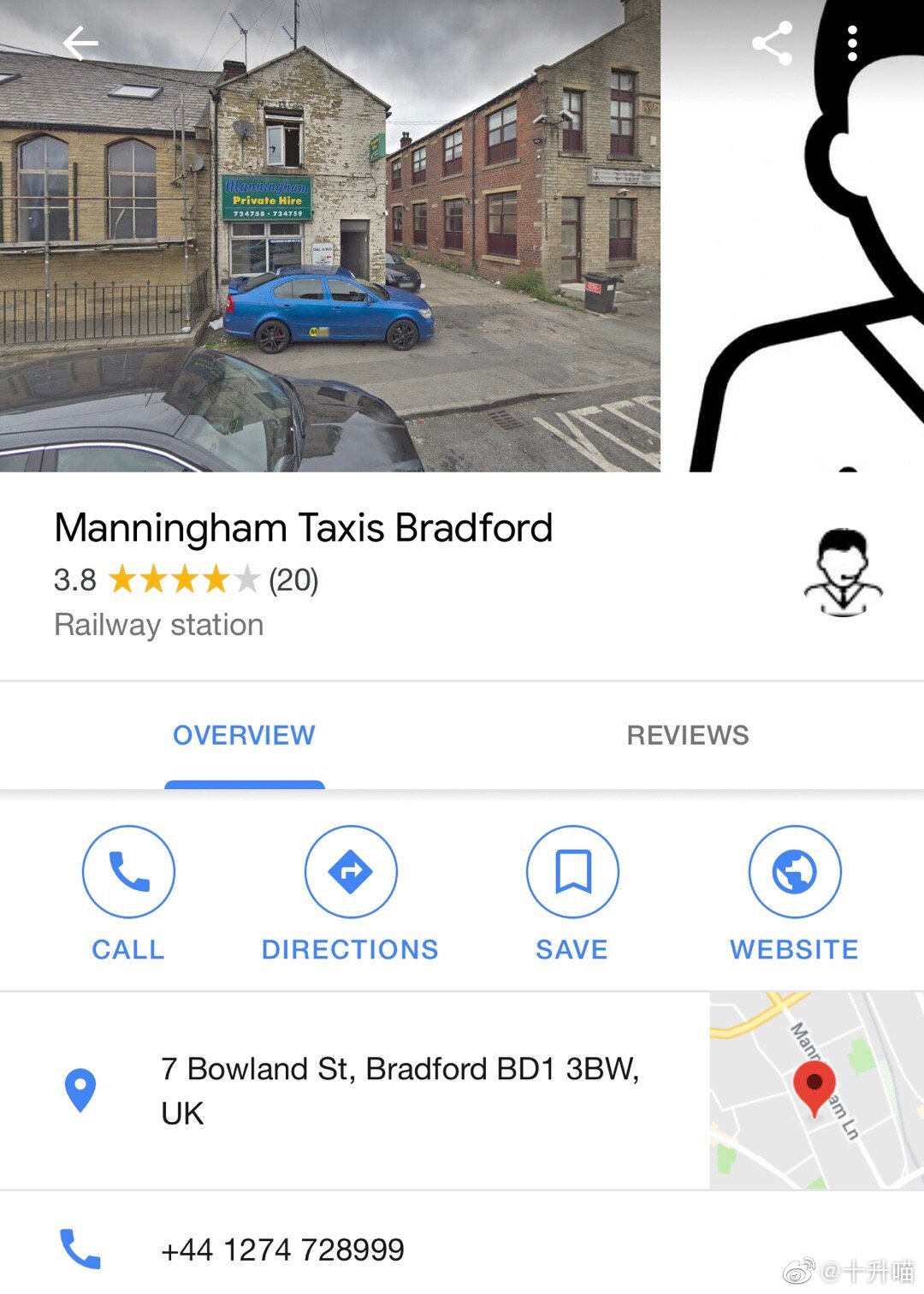
Task: Tap the phone number +44 1274 728999
Action: click(x=282, y=1249)
